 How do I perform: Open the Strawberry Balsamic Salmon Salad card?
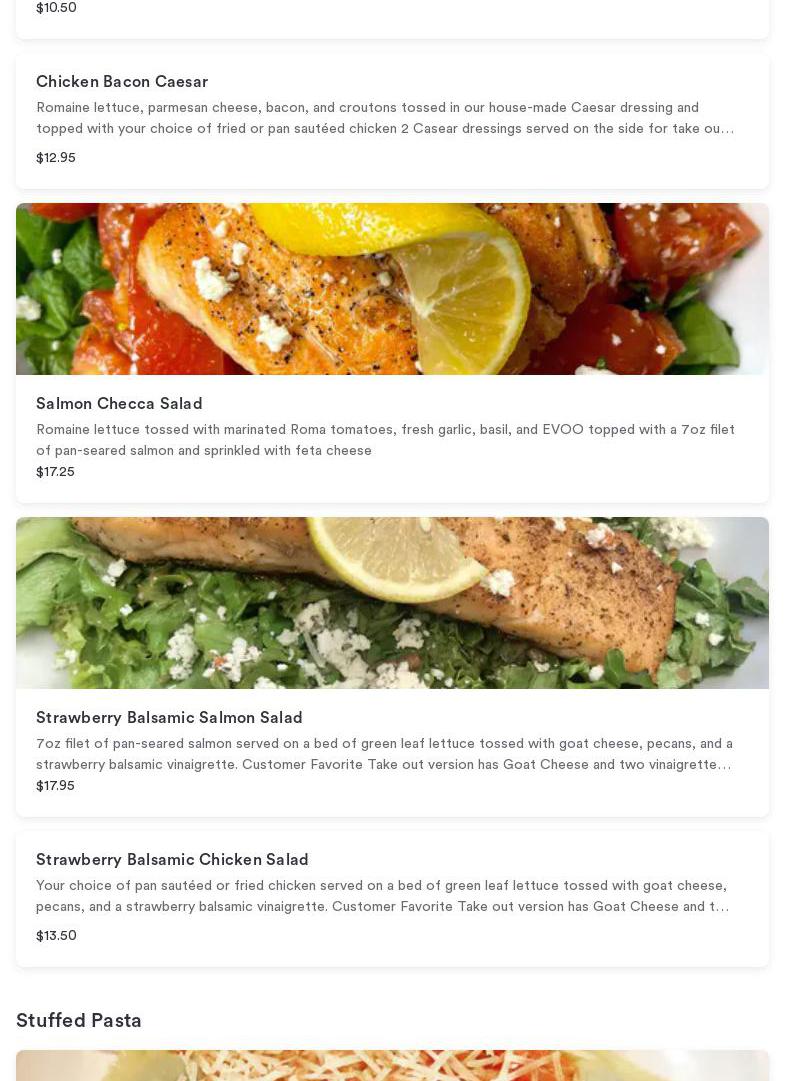point(392,667)
